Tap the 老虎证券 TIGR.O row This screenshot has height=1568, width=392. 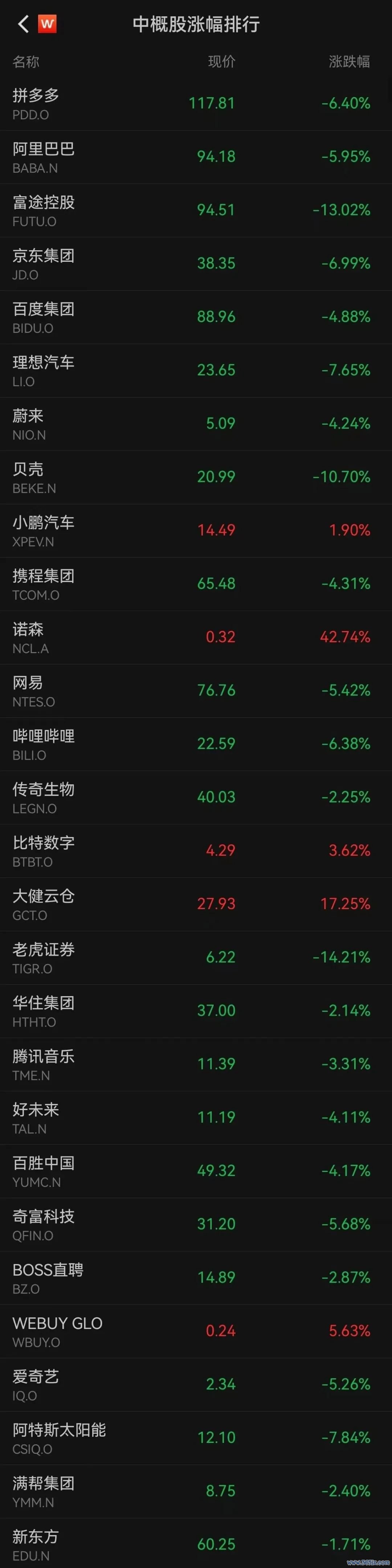196,957
